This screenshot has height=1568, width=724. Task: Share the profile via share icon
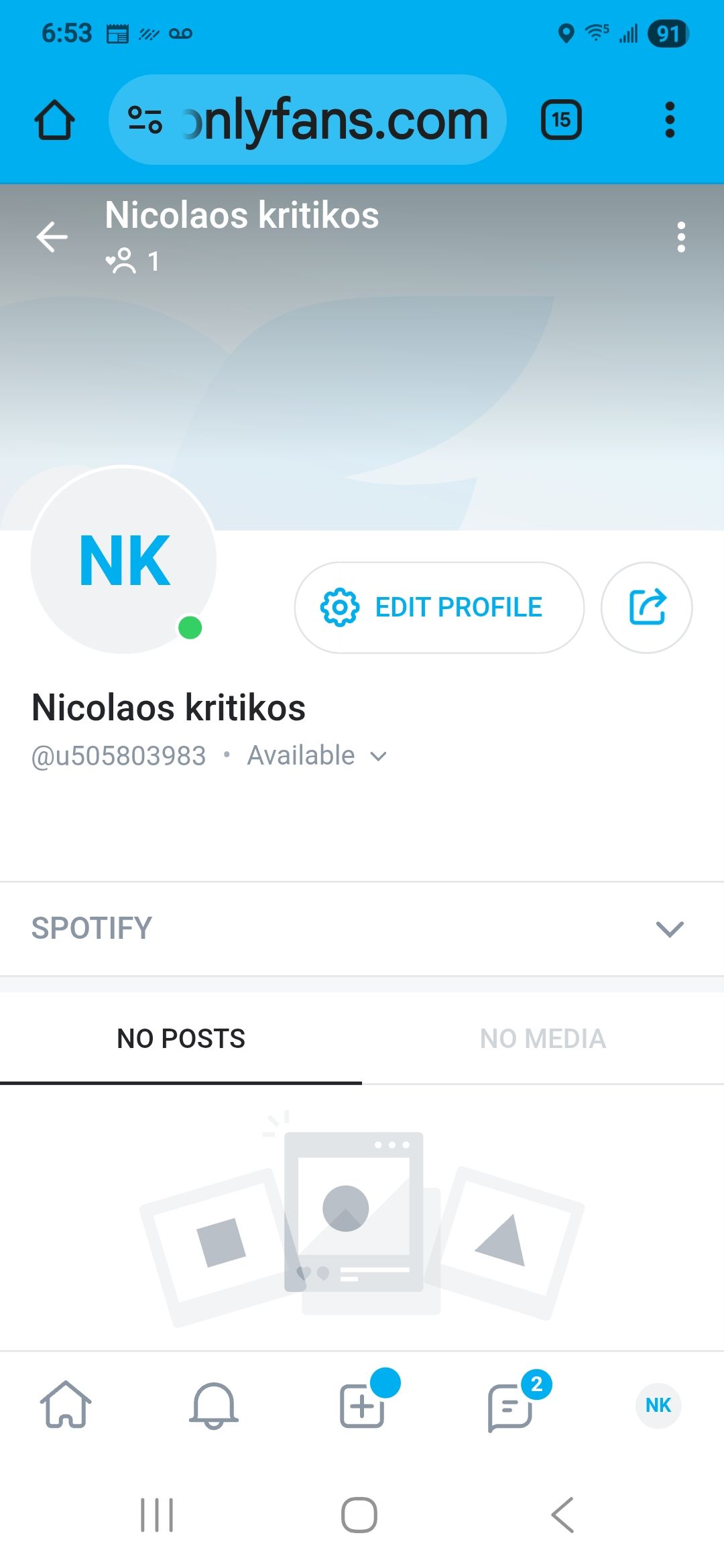point(647,607)
